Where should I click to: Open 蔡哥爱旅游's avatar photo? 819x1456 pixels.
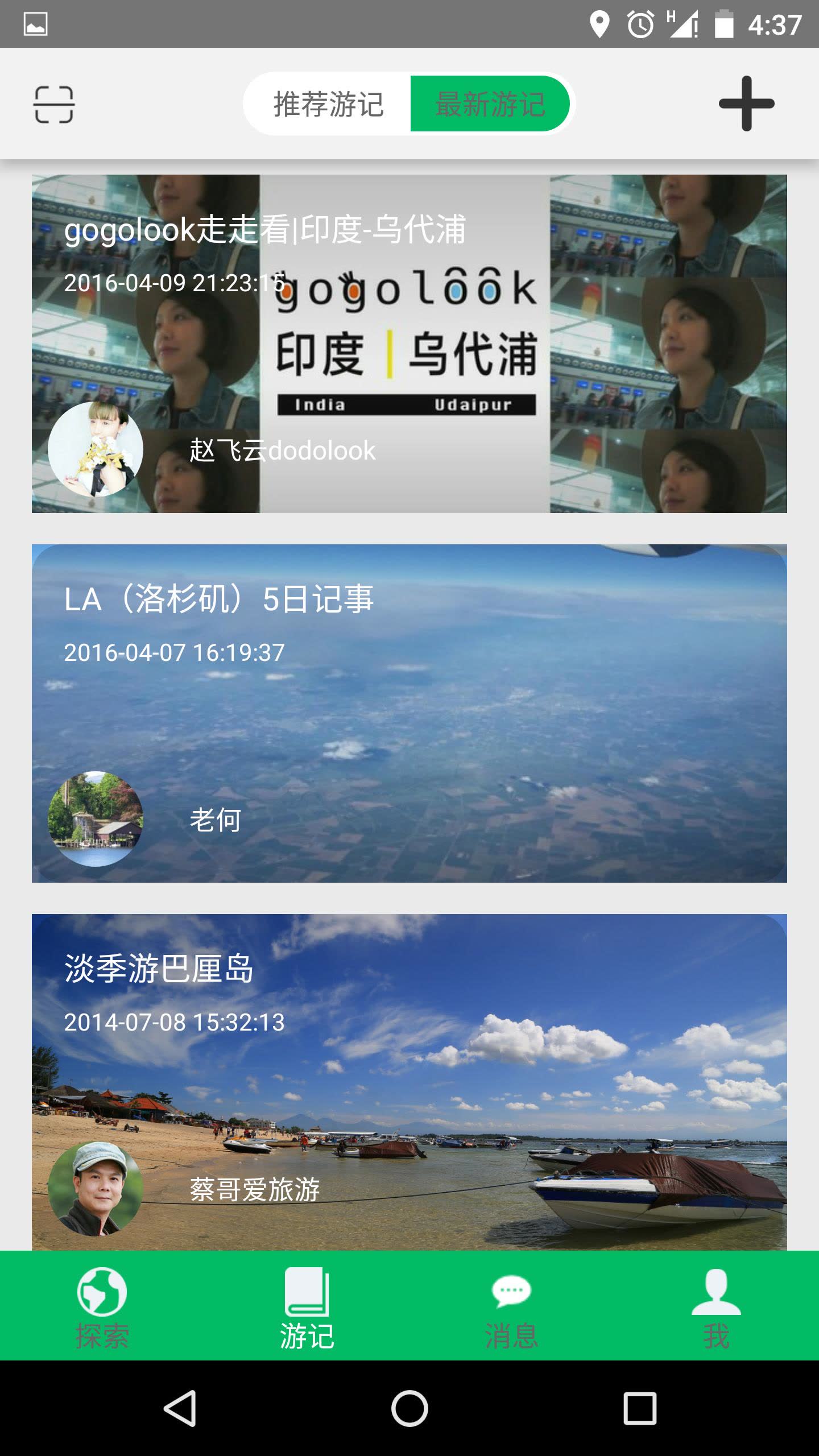(94, 1186)
